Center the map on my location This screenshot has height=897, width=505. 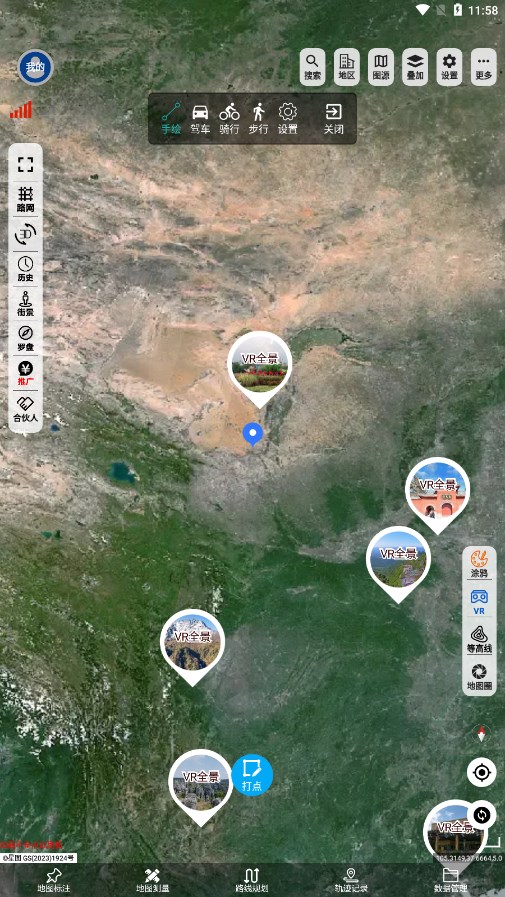pyautogui.click(x=482, y=773)
